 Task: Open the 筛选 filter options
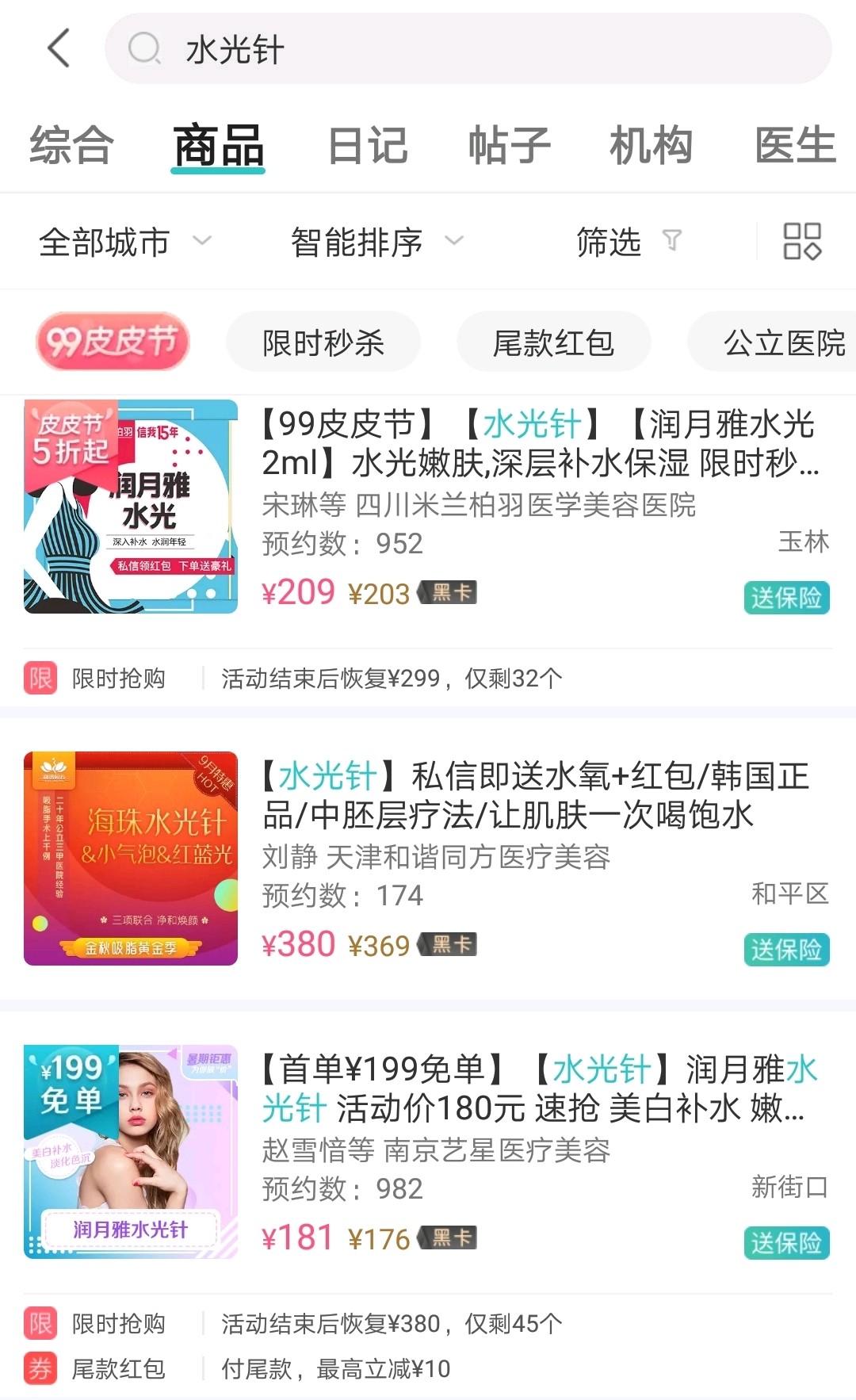pyautogui.click(x=629, y=242)
